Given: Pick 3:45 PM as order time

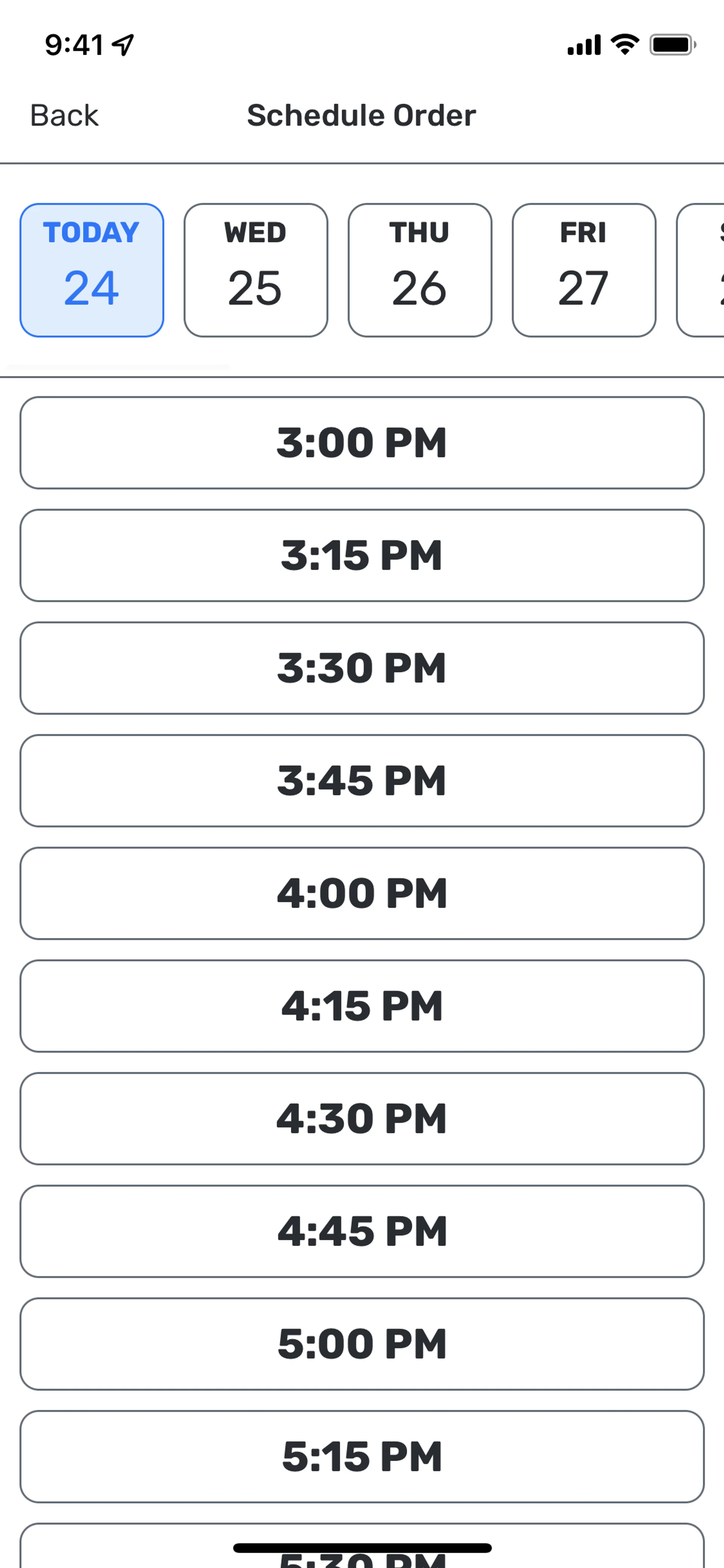Looking at the screenshot, I should [362, 780].
